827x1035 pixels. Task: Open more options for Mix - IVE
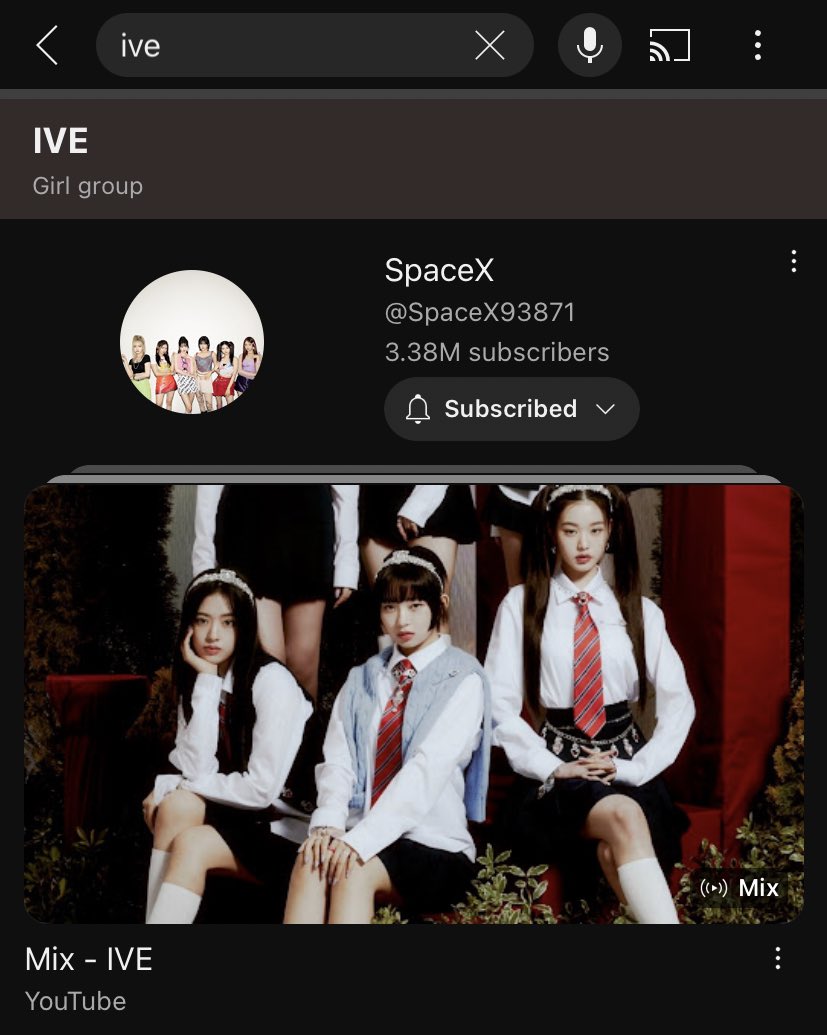coord(777,959)
